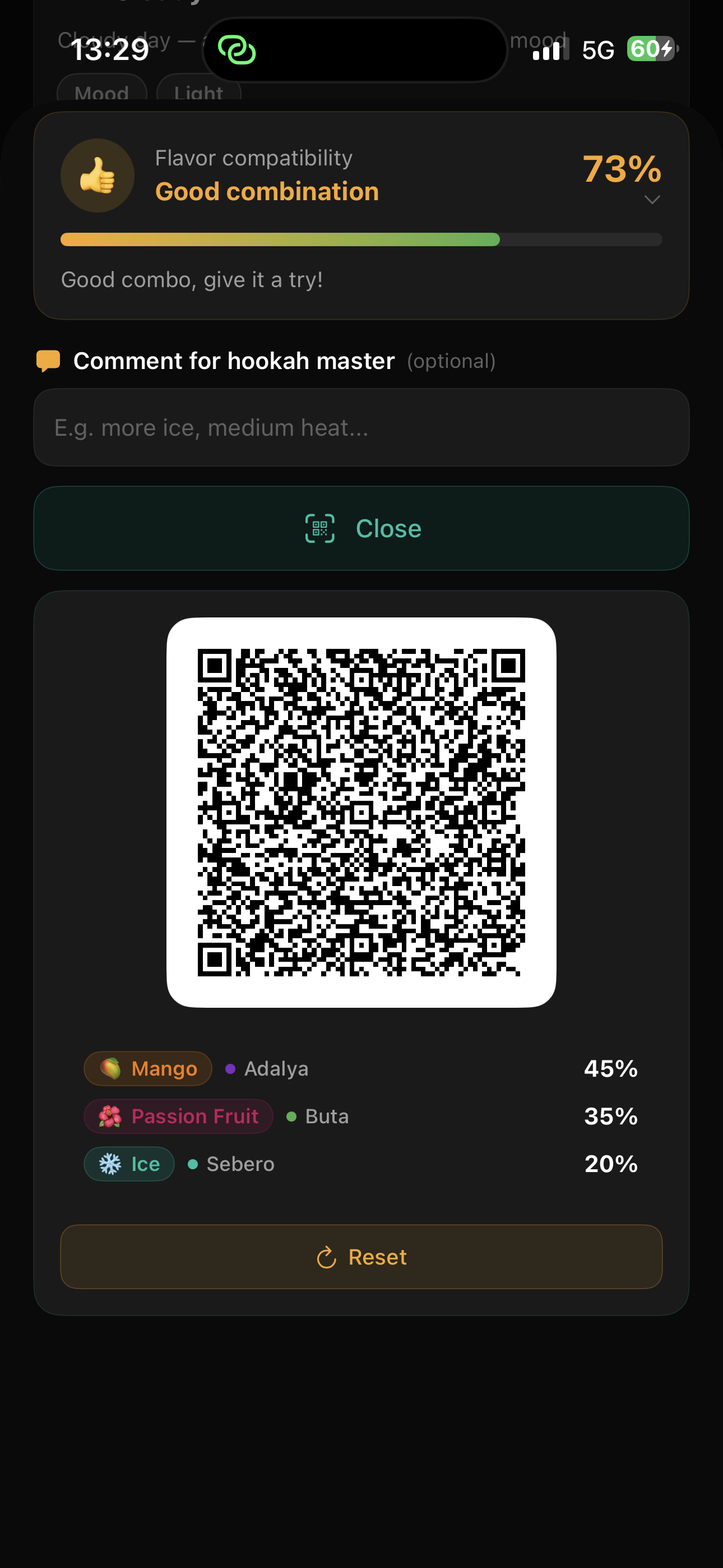Reset the flavor mix

click(x=361, y=1256)
